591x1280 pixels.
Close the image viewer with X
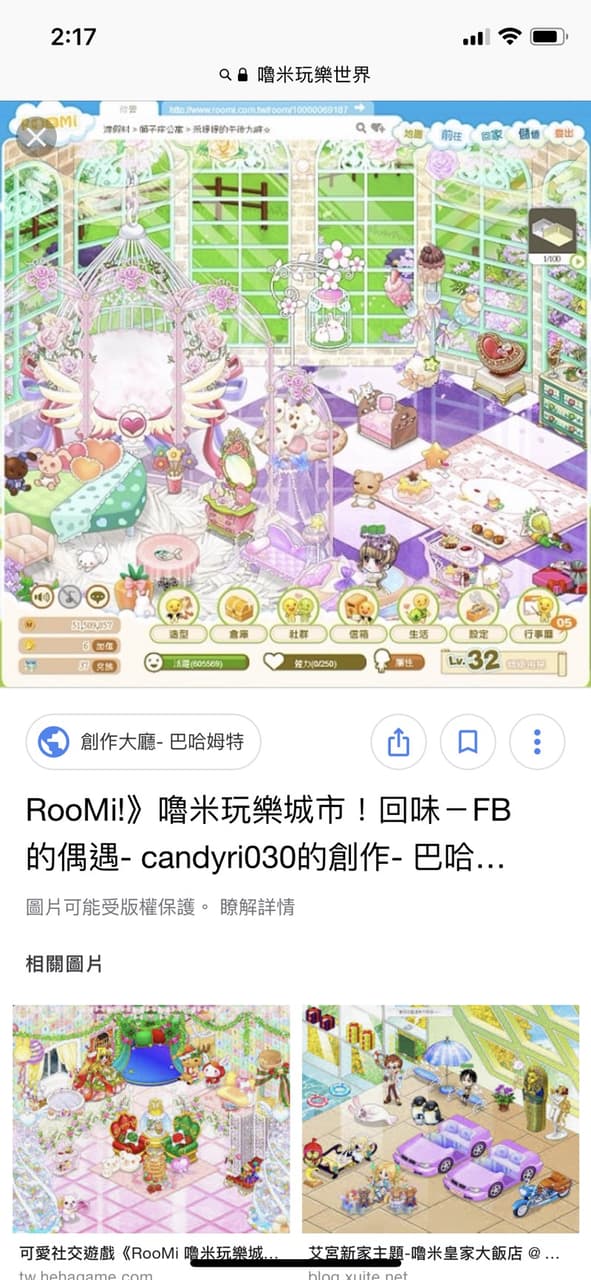point(36,136)
